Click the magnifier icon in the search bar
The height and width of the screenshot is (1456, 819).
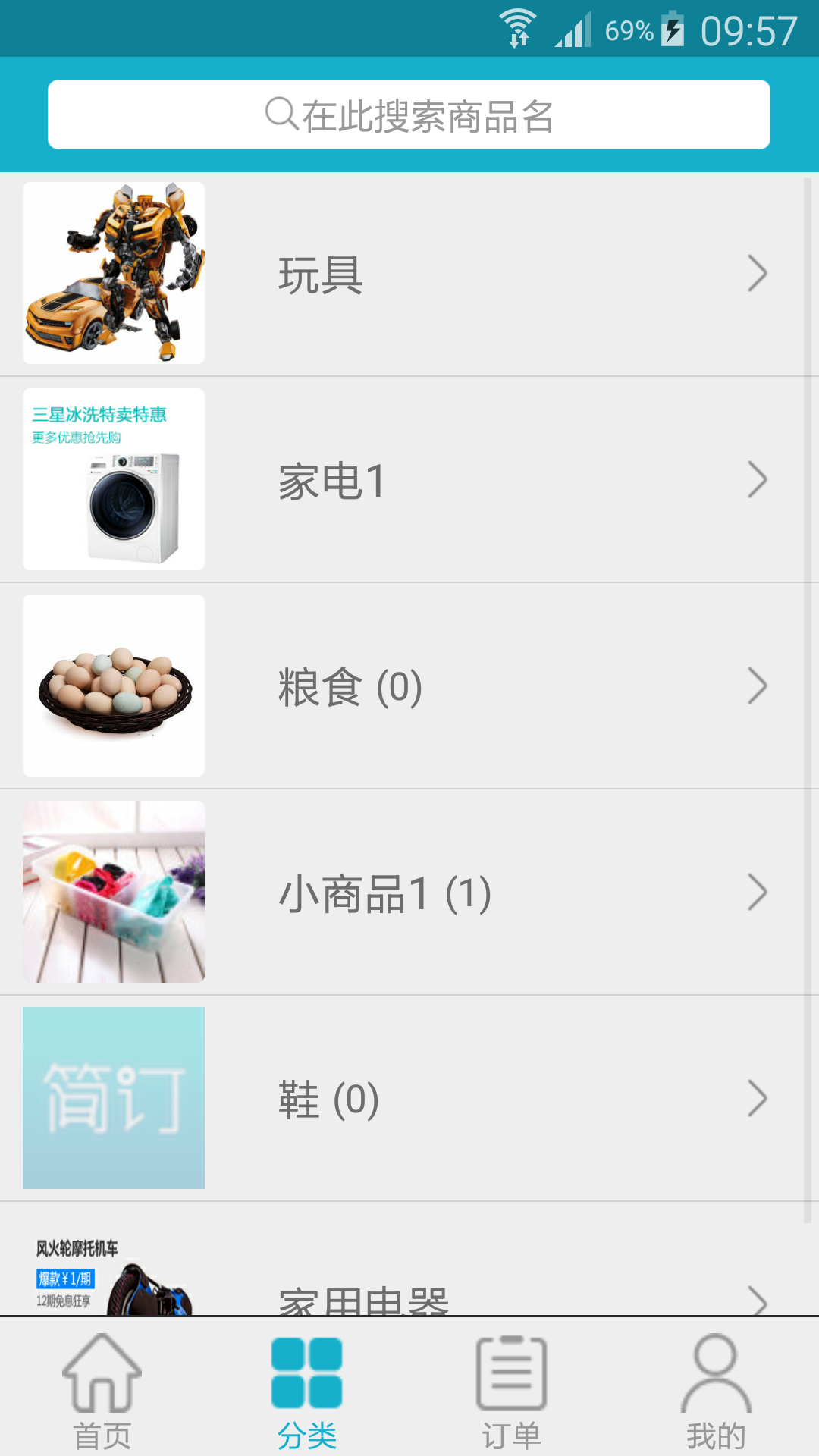click(280, 114)
